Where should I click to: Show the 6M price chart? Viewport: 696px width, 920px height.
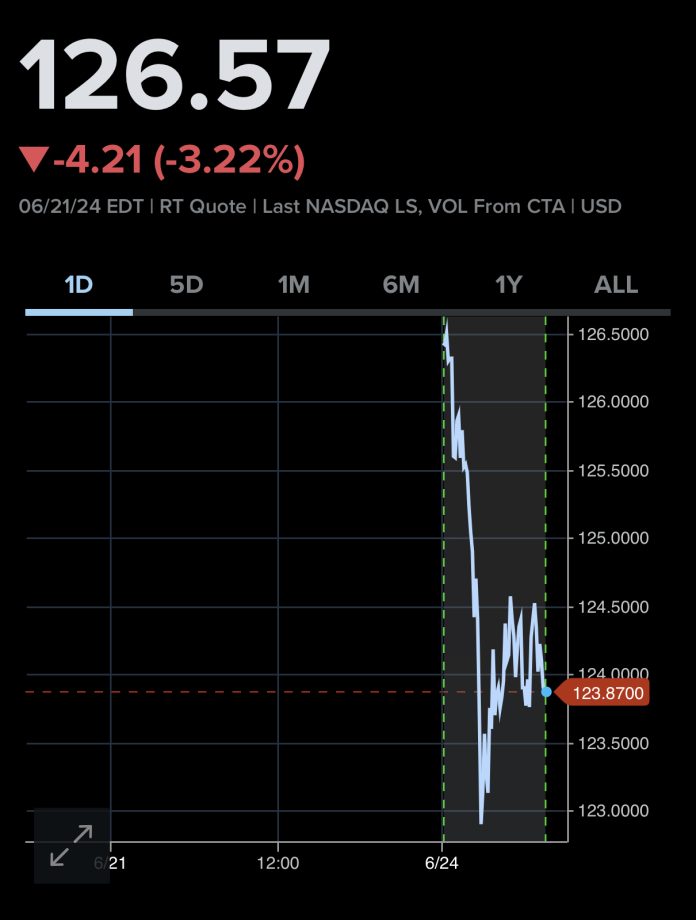[401, 285]
